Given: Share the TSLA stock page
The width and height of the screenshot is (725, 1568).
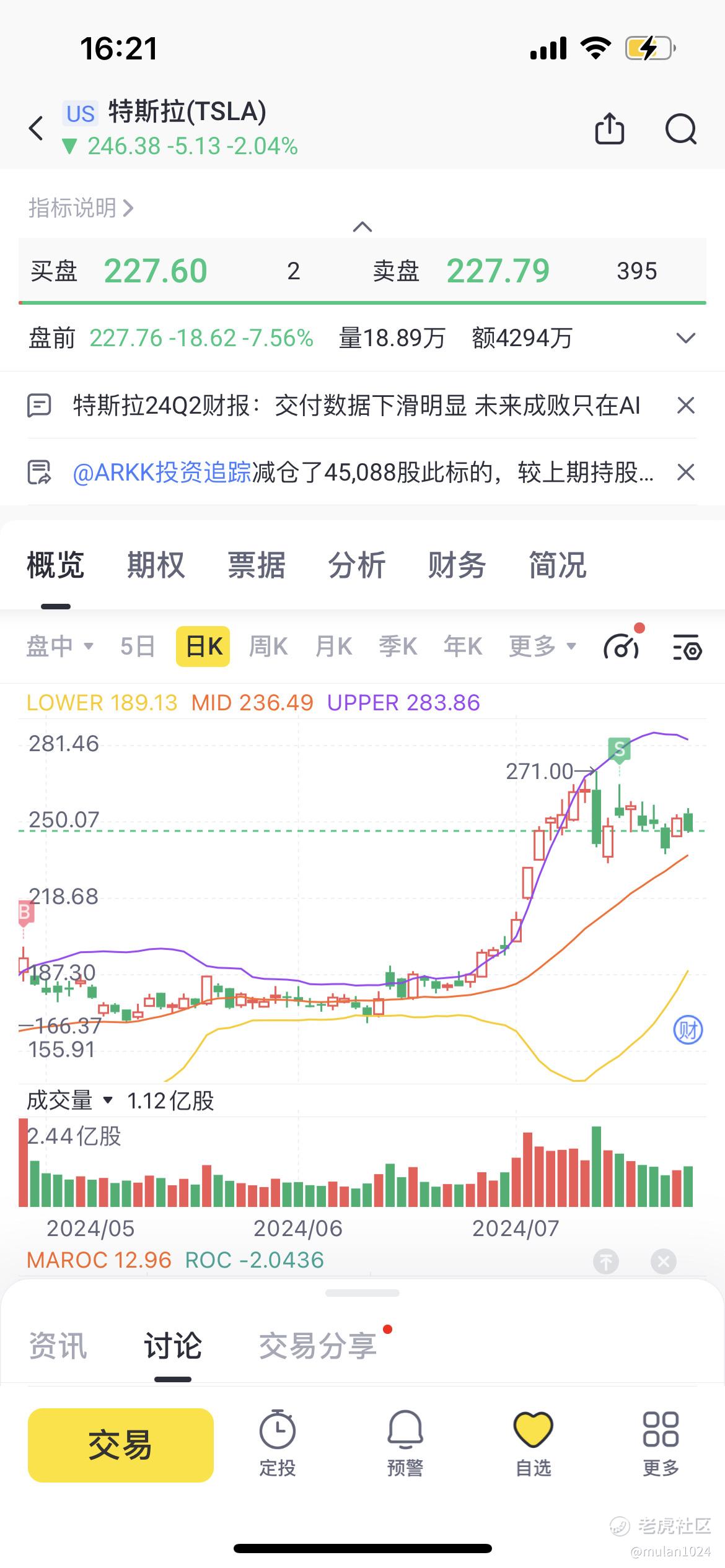Looking at the screenshot, I should 609,129.
